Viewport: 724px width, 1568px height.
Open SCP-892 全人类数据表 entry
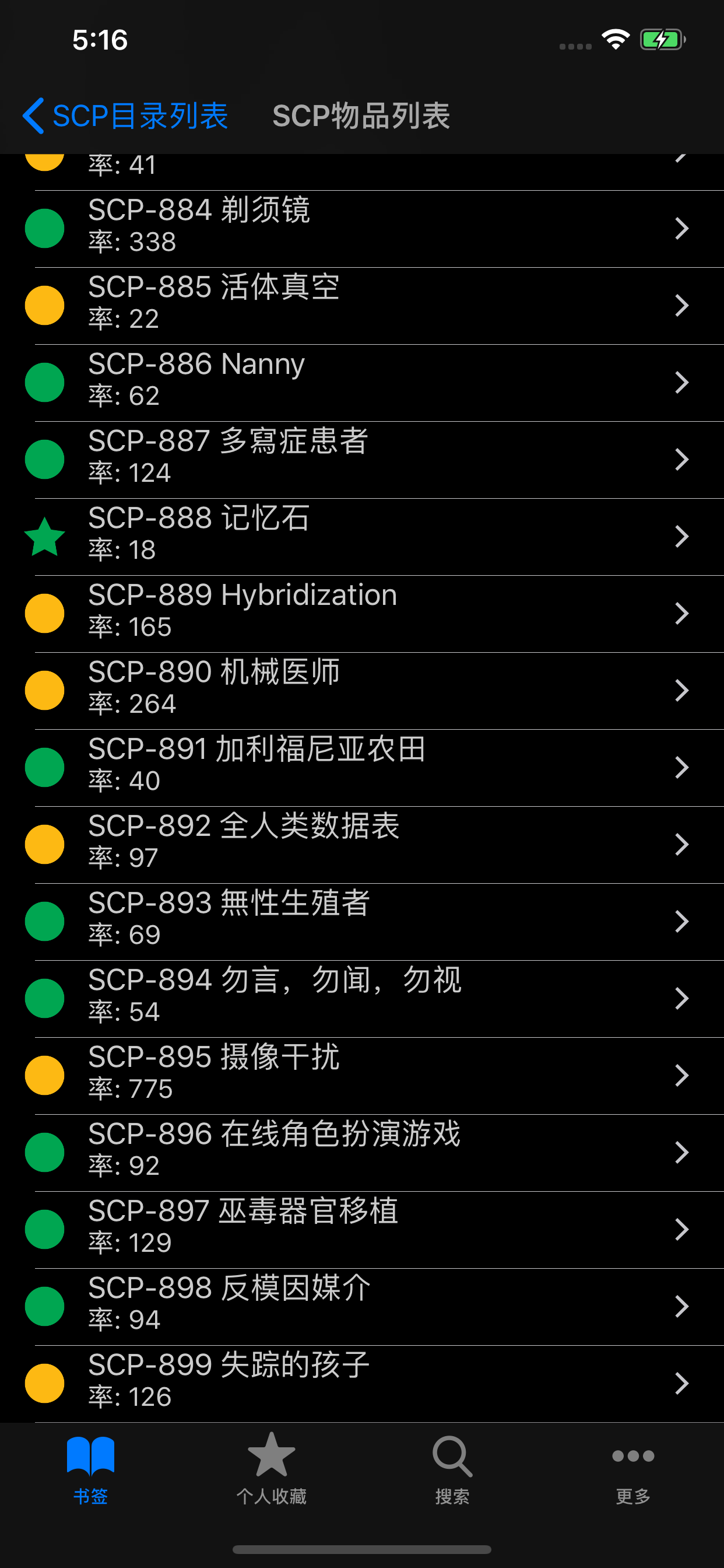click(x=362, y=845)
